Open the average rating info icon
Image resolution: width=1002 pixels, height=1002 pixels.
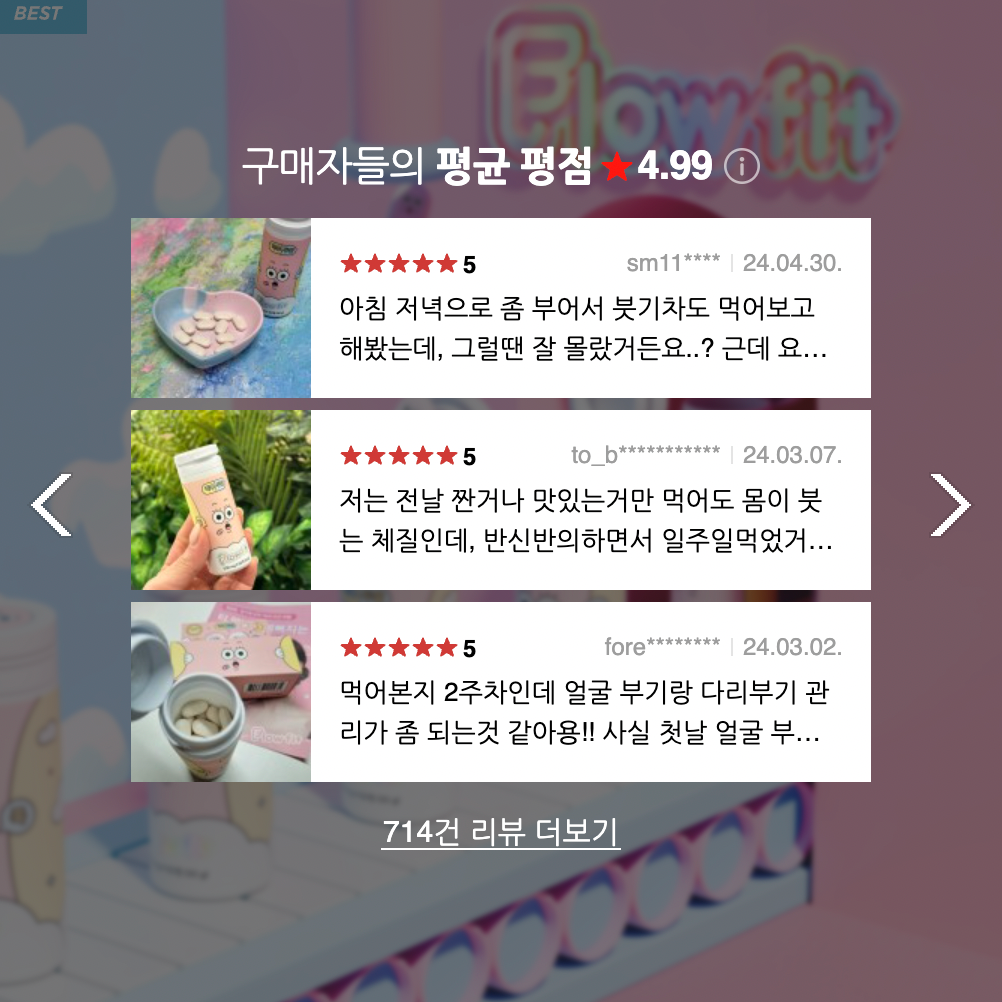pyautogui.click(x=742, y=167)
